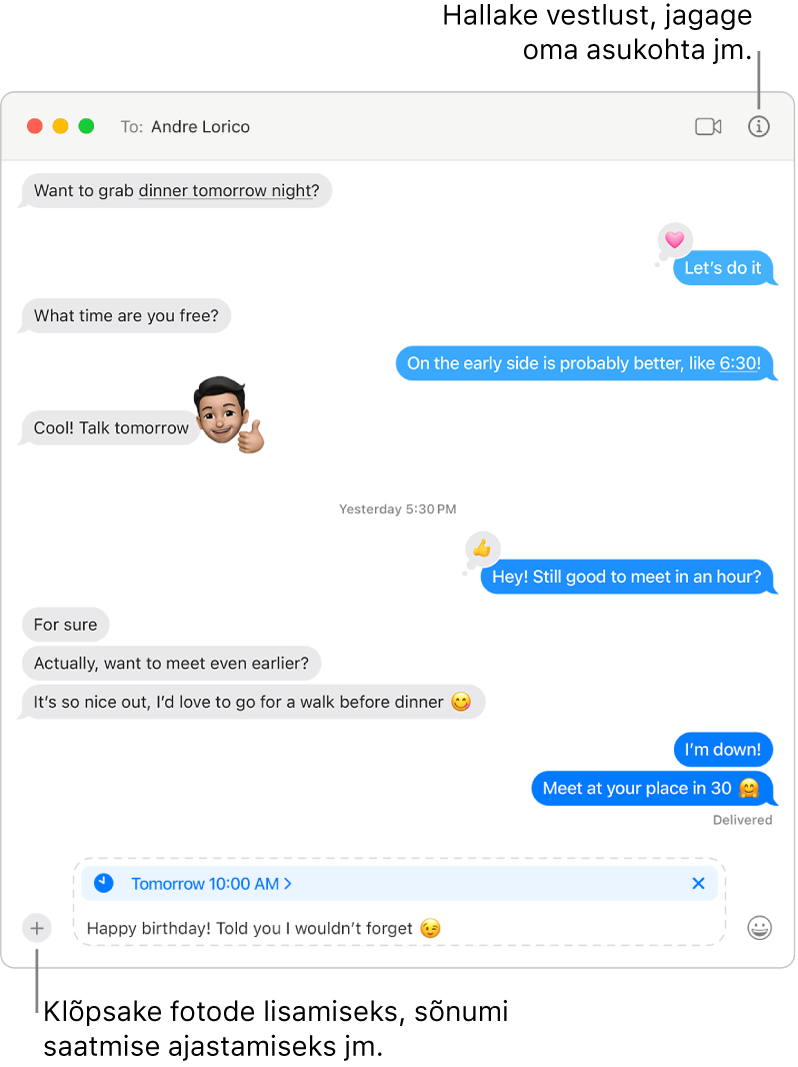Change the scheduled time Tomorrow 10:00 AM
Viewport: 798px width, 1067px height.
pos(211,884)
